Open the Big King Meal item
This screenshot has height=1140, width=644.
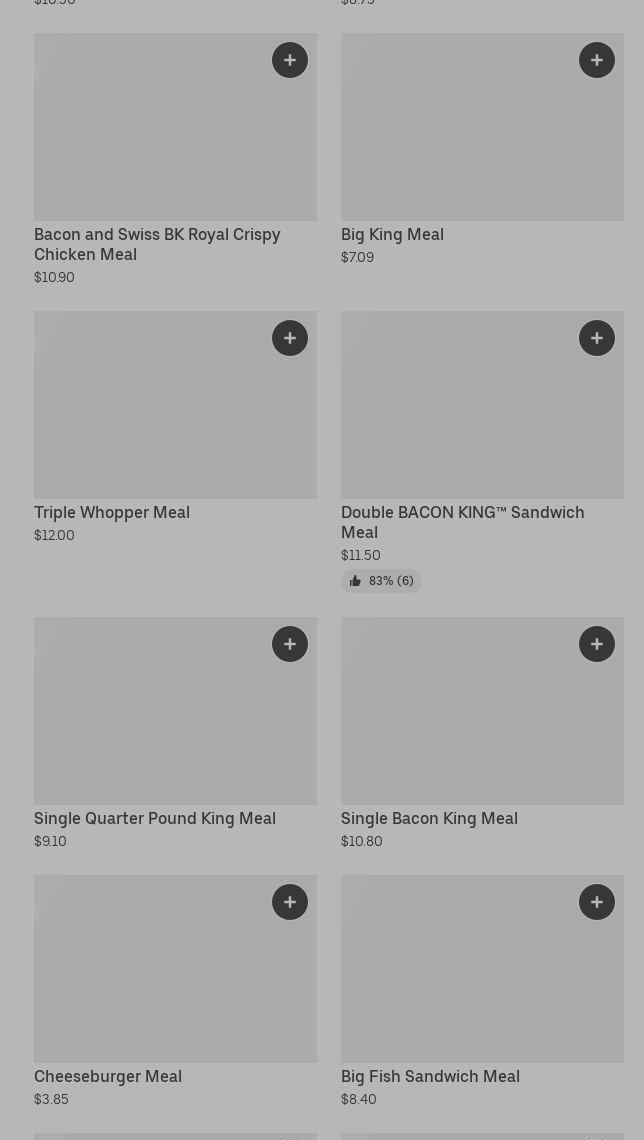[x=392, y=235]
